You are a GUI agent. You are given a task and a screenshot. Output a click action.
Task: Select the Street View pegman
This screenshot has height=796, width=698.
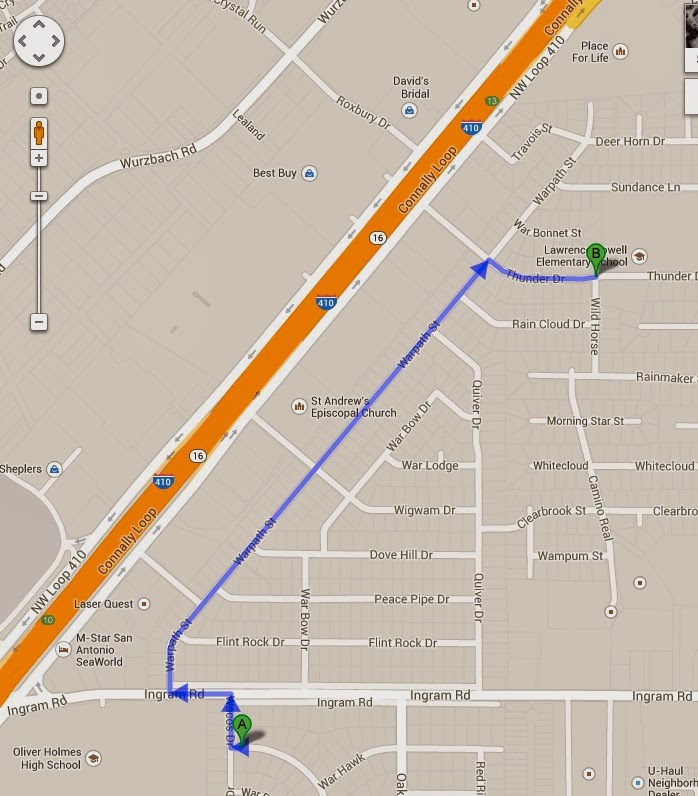(39, 131)
